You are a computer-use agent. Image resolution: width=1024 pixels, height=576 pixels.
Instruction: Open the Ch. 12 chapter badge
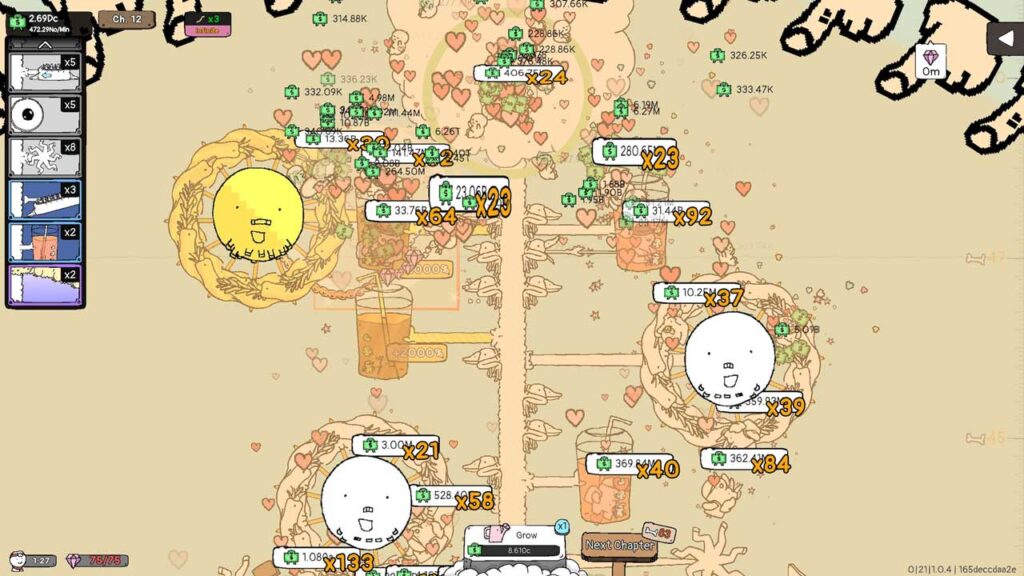[x=126, y=19]
